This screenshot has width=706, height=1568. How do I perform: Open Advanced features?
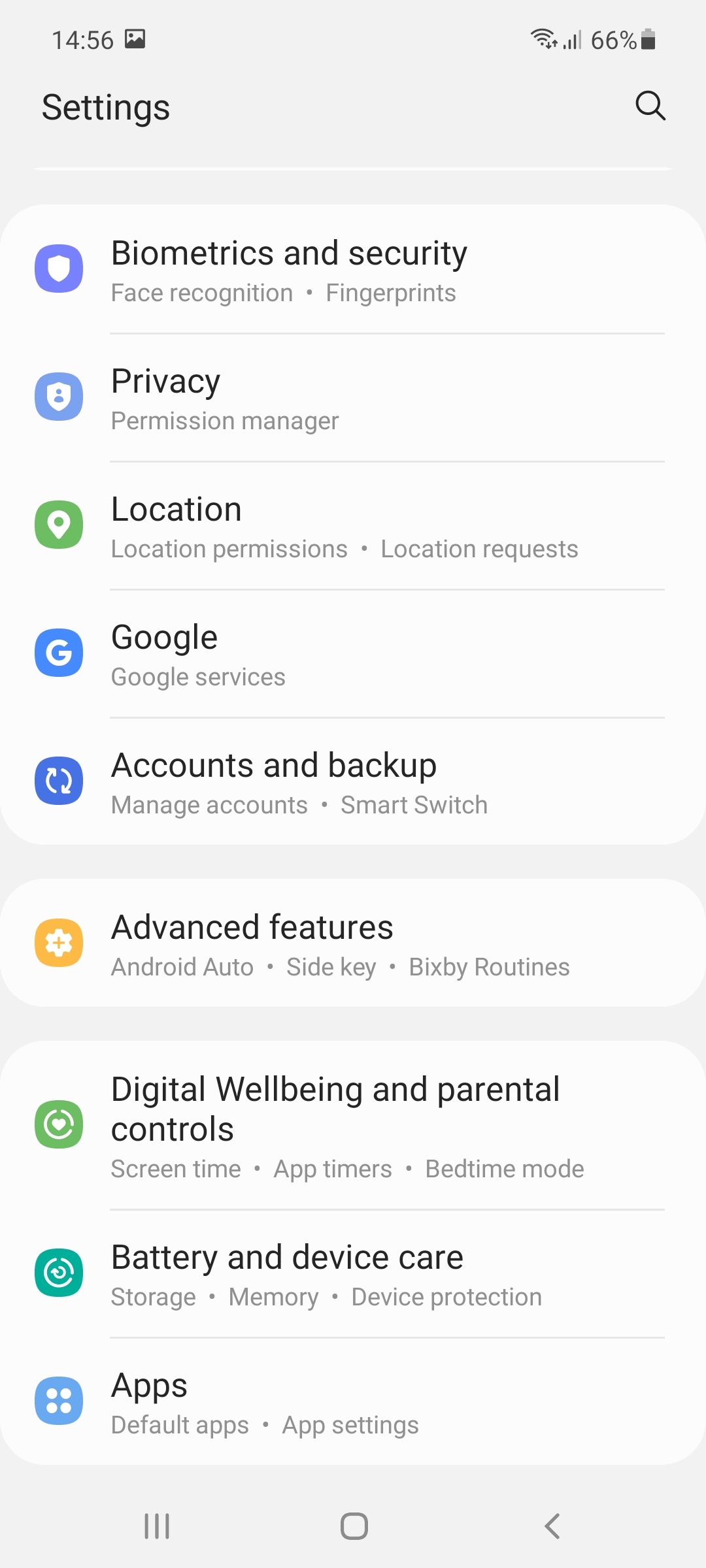[353, 943]
